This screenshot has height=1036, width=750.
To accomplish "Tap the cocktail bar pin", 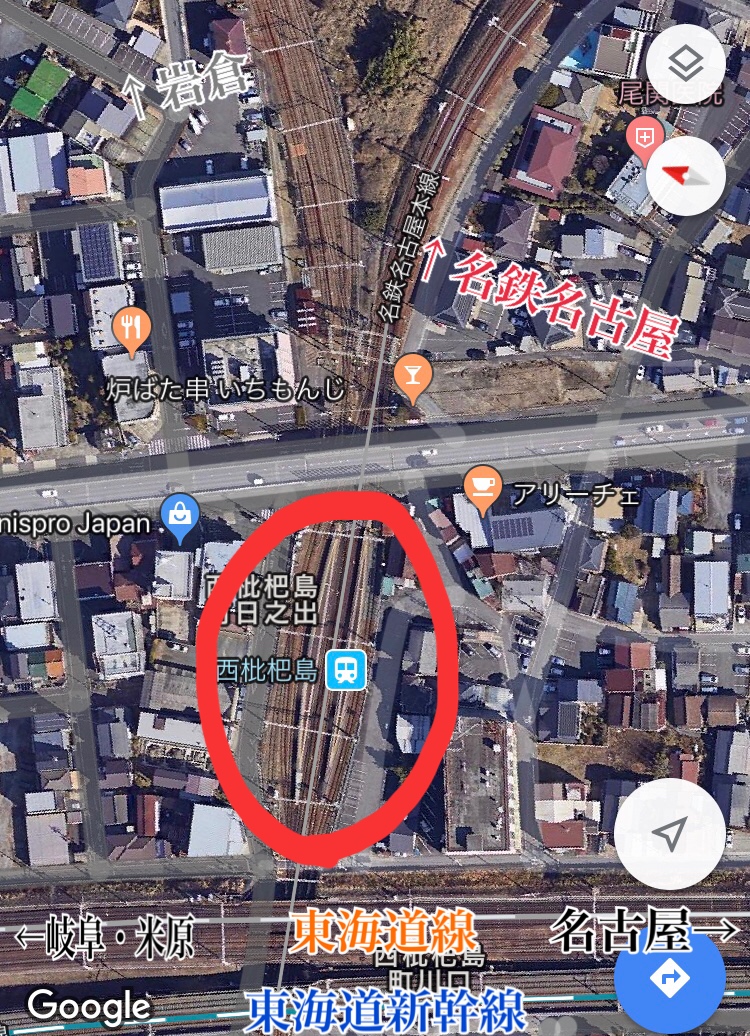I will pos(410,377).
